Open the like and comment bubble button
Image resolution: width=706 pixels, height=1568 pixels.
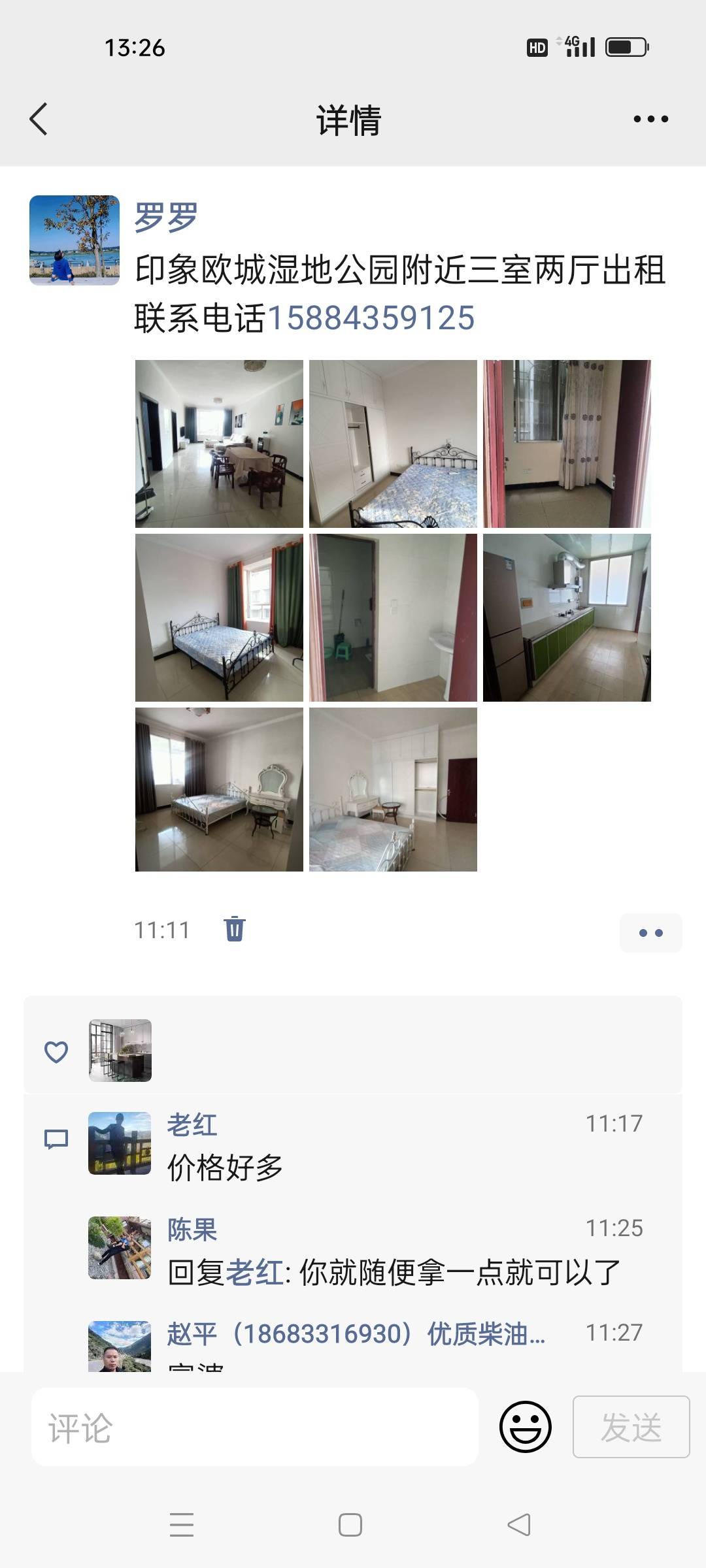650,932
